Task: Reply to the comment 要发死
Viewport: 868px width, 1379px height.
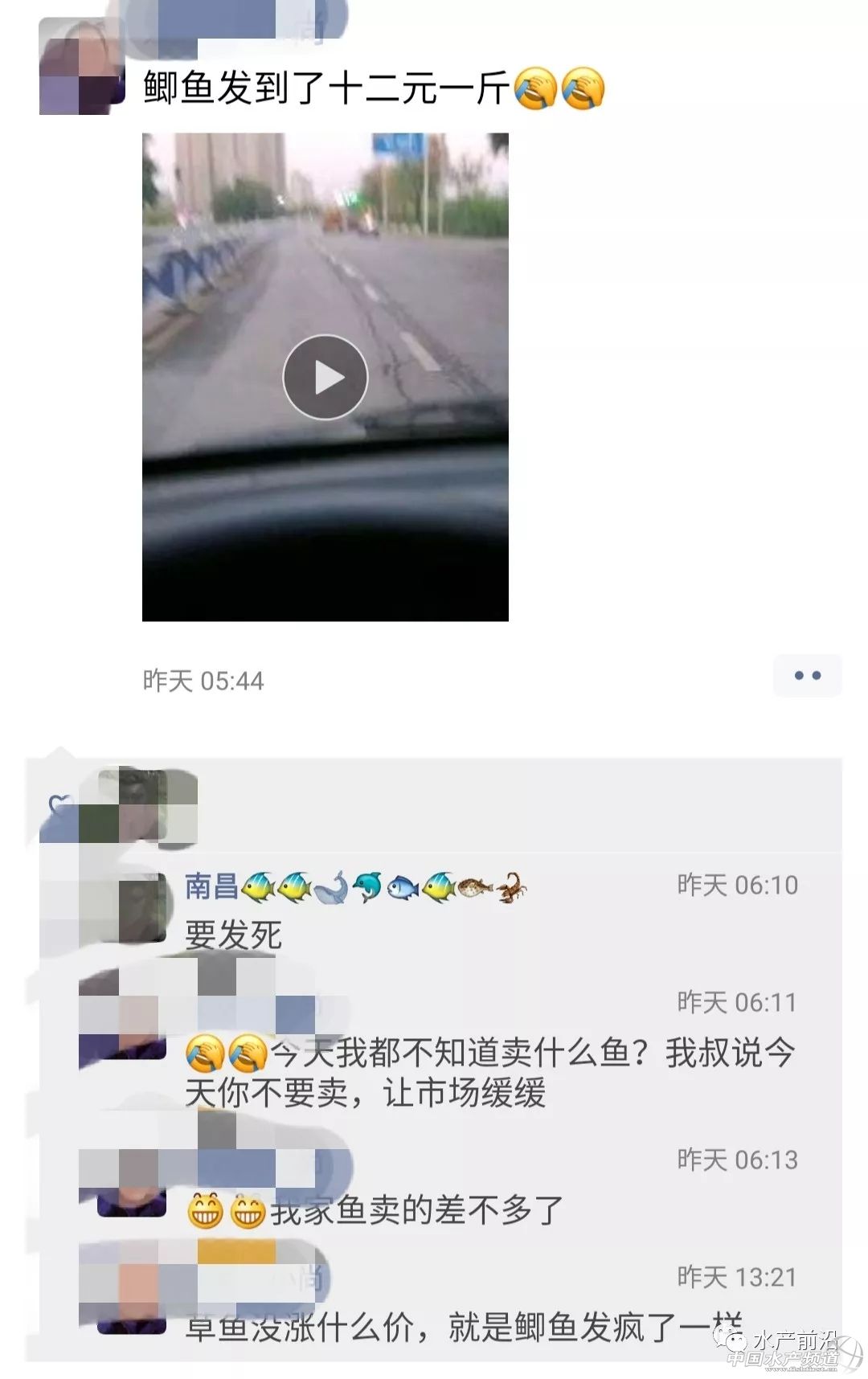Action: [234, 935]
